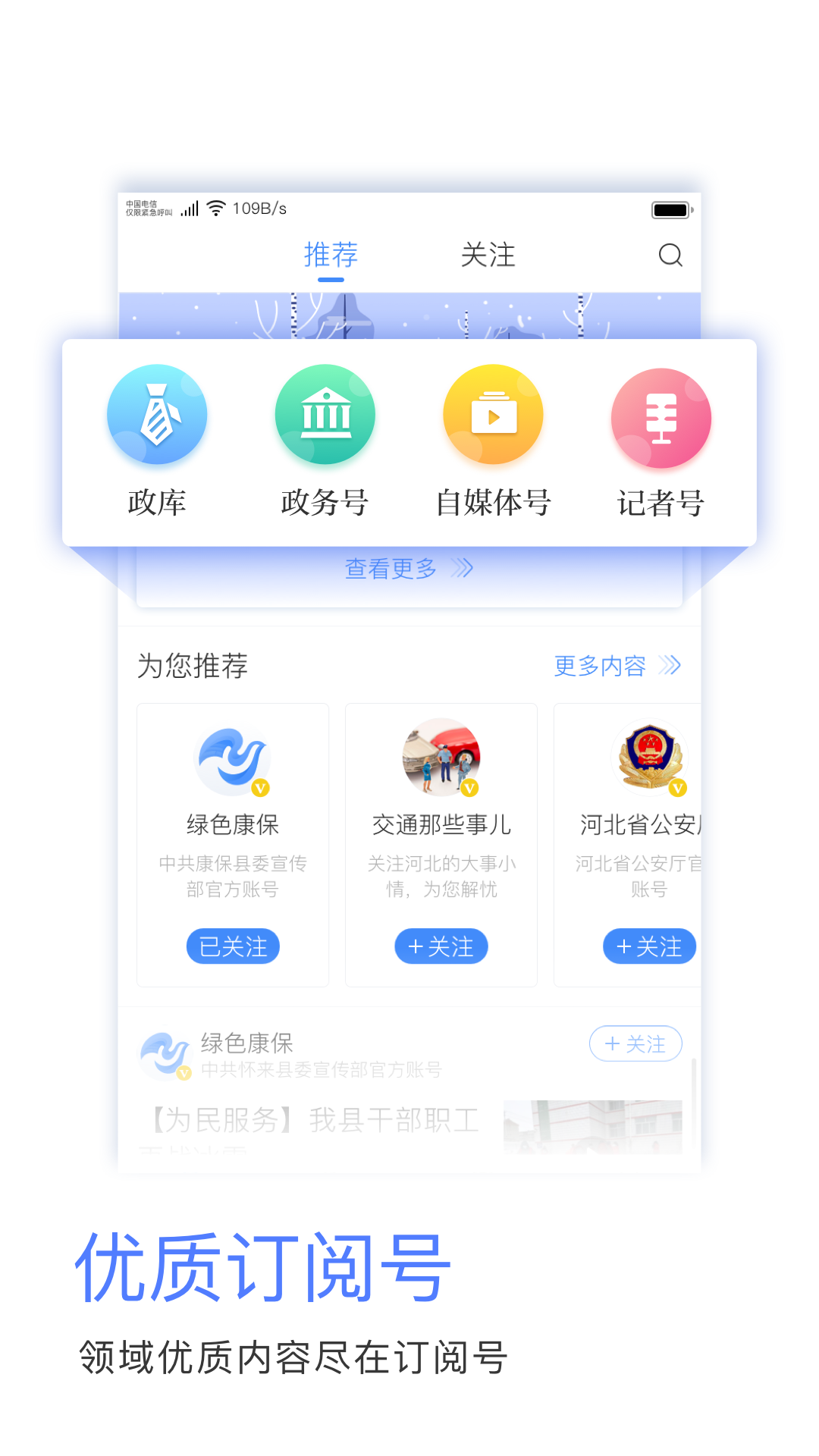The width and height of the screenshot is (819, 1456).
Task: Follow 交通那些事儿 with +关注 button
Action: click(x=441, y=946)
